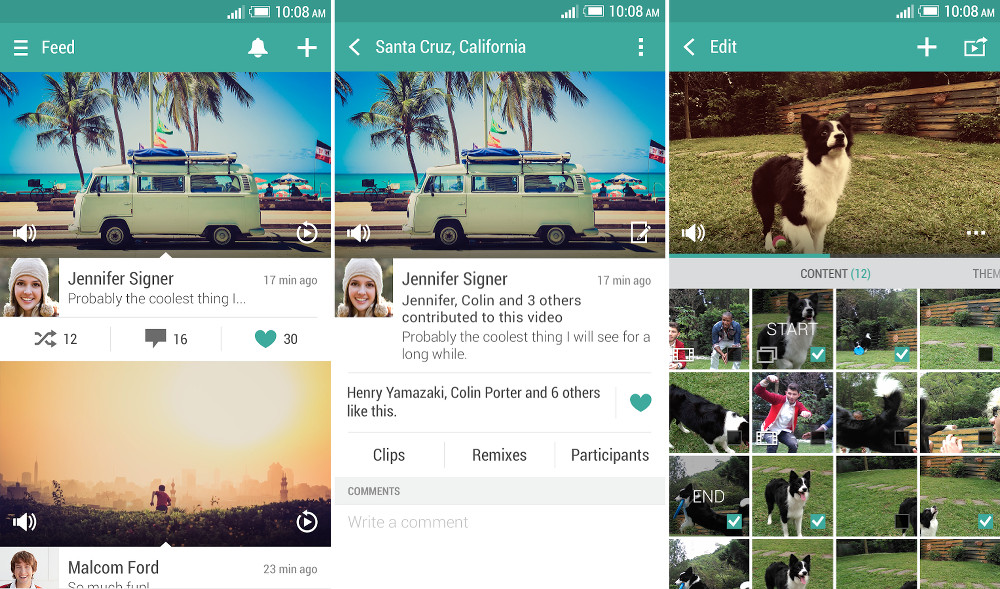Open the CONTENT (12) tab
This screenshot has height=589, width=1000.
[x=834, y=274]
